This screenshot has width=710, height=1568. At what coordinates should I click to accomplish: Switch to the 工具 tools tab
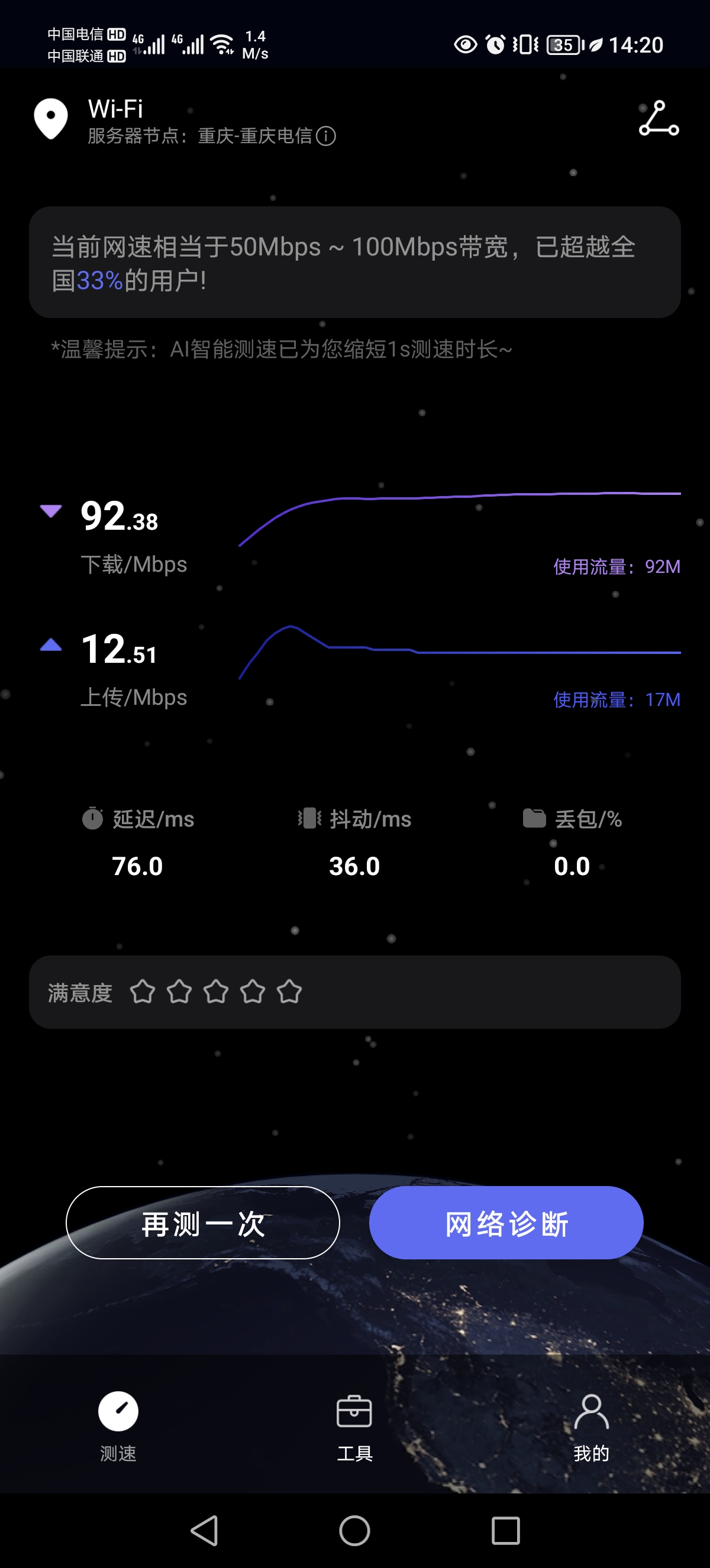click(x=354, y=1427)
